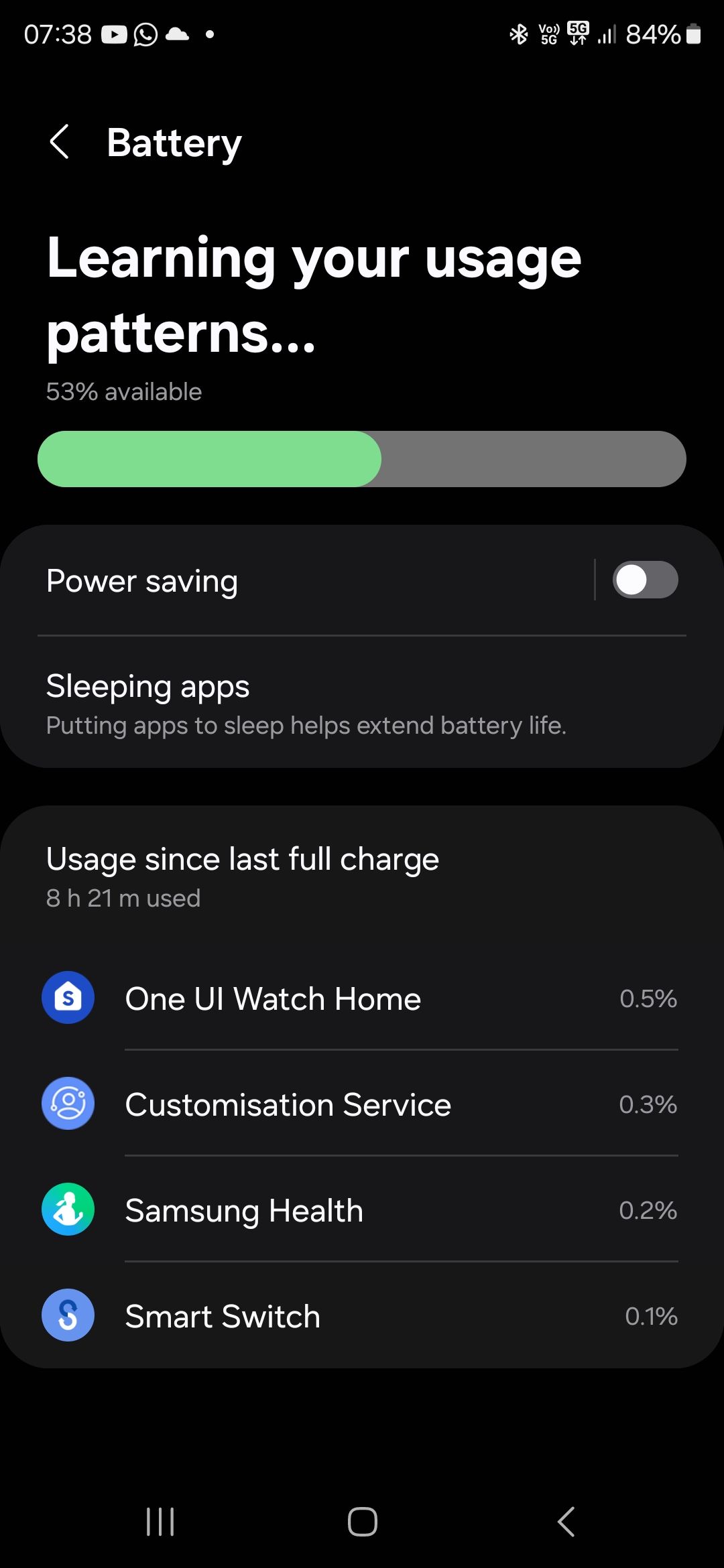
Task: Navigate back using the Battery back arrow
Action: [60, 142]
